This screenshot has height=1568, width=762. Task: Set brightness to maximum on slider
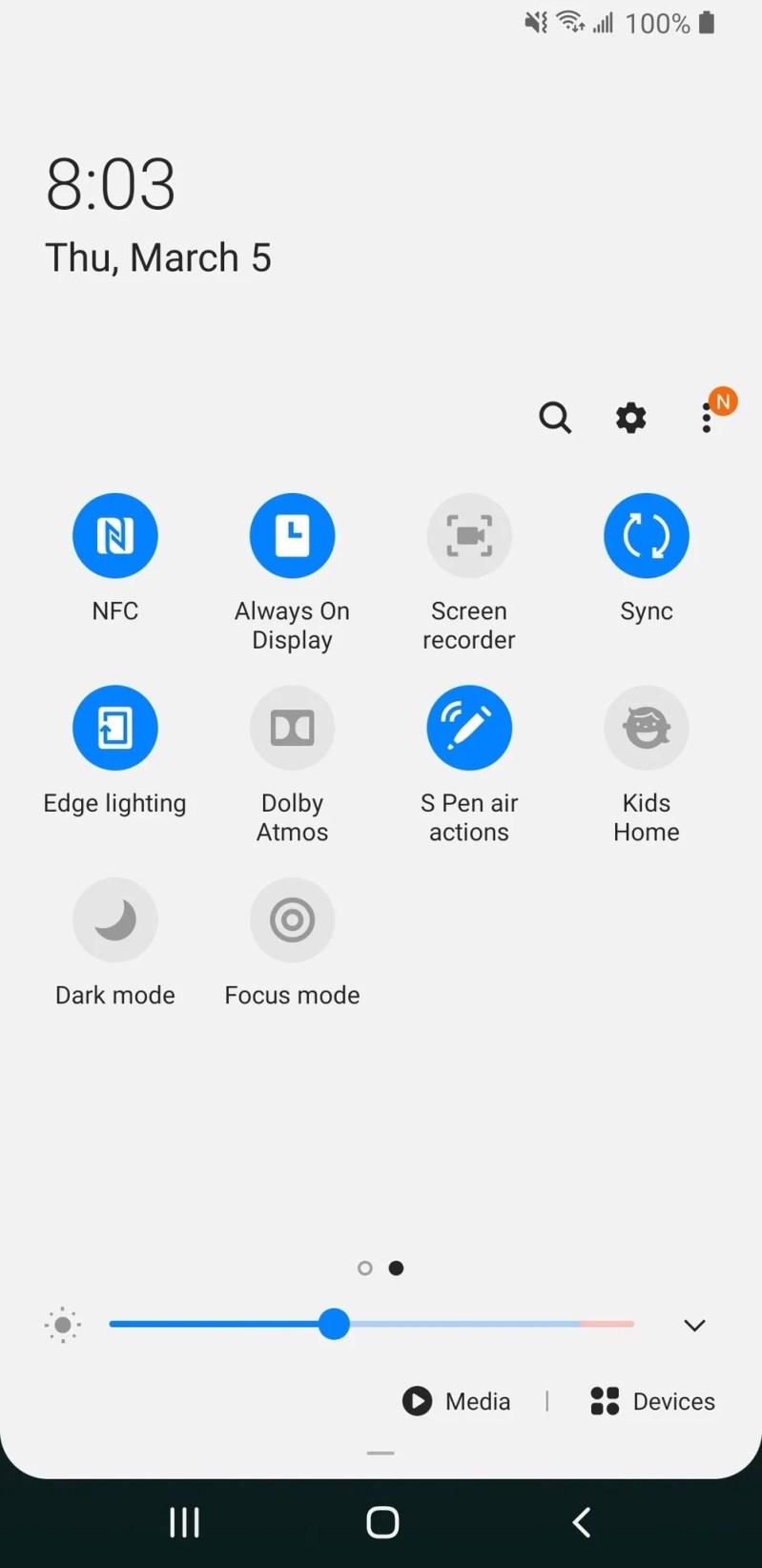coord(632,1324)
